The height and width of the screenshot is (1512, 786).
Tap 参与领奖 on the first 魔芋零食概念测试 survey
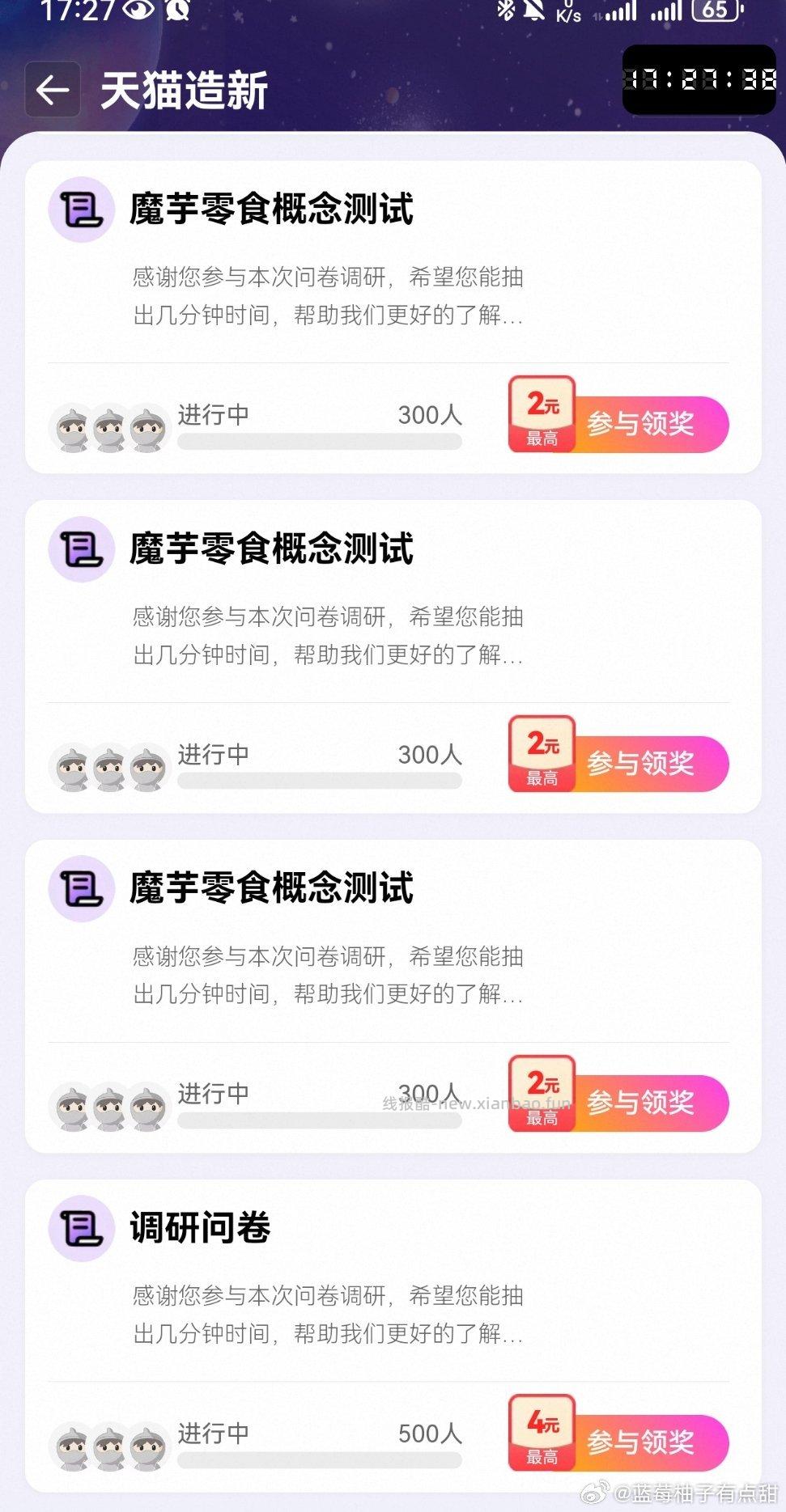click(x=642, y=425)
